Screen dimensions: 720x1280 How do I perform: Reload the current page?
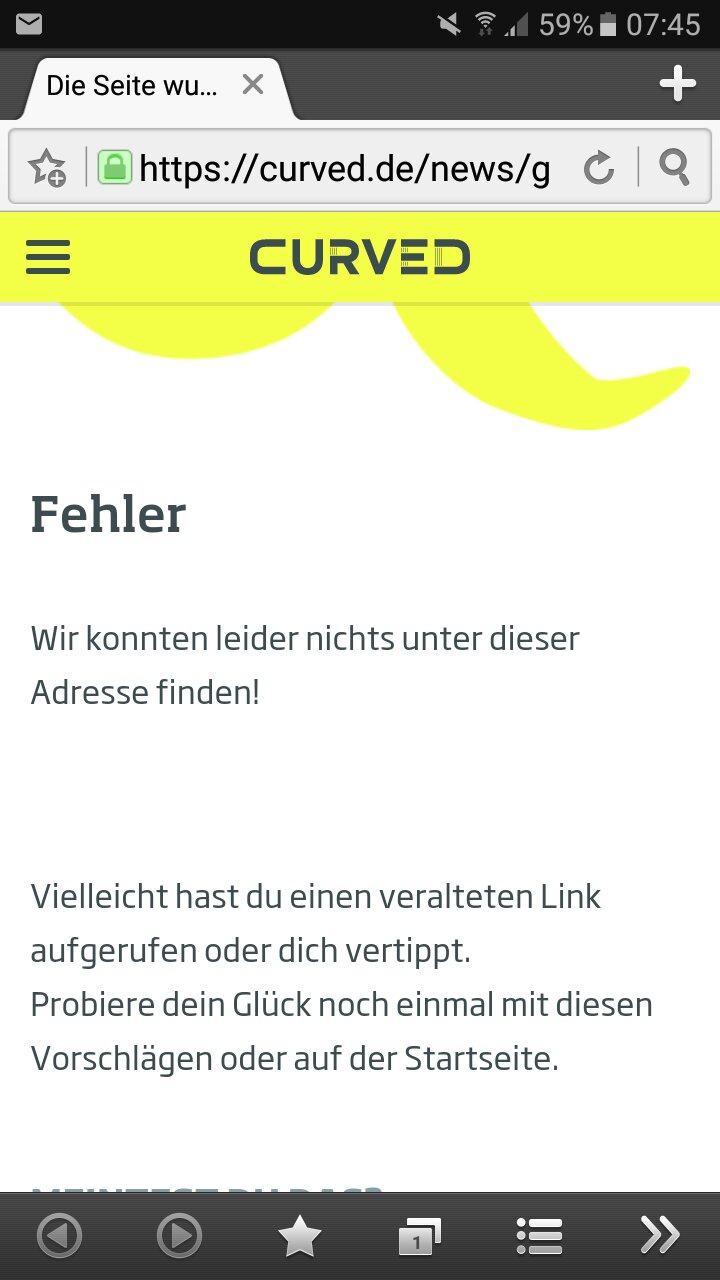(x=598, y=167)
